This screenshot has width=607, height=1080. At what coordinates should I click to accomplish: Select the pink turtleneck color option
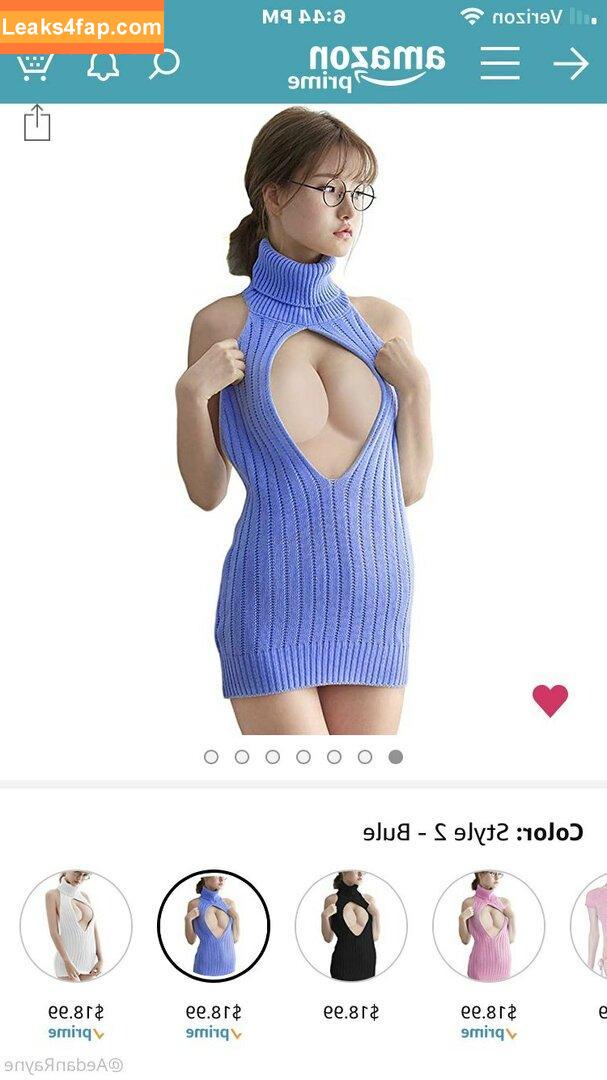pos(488,925)
